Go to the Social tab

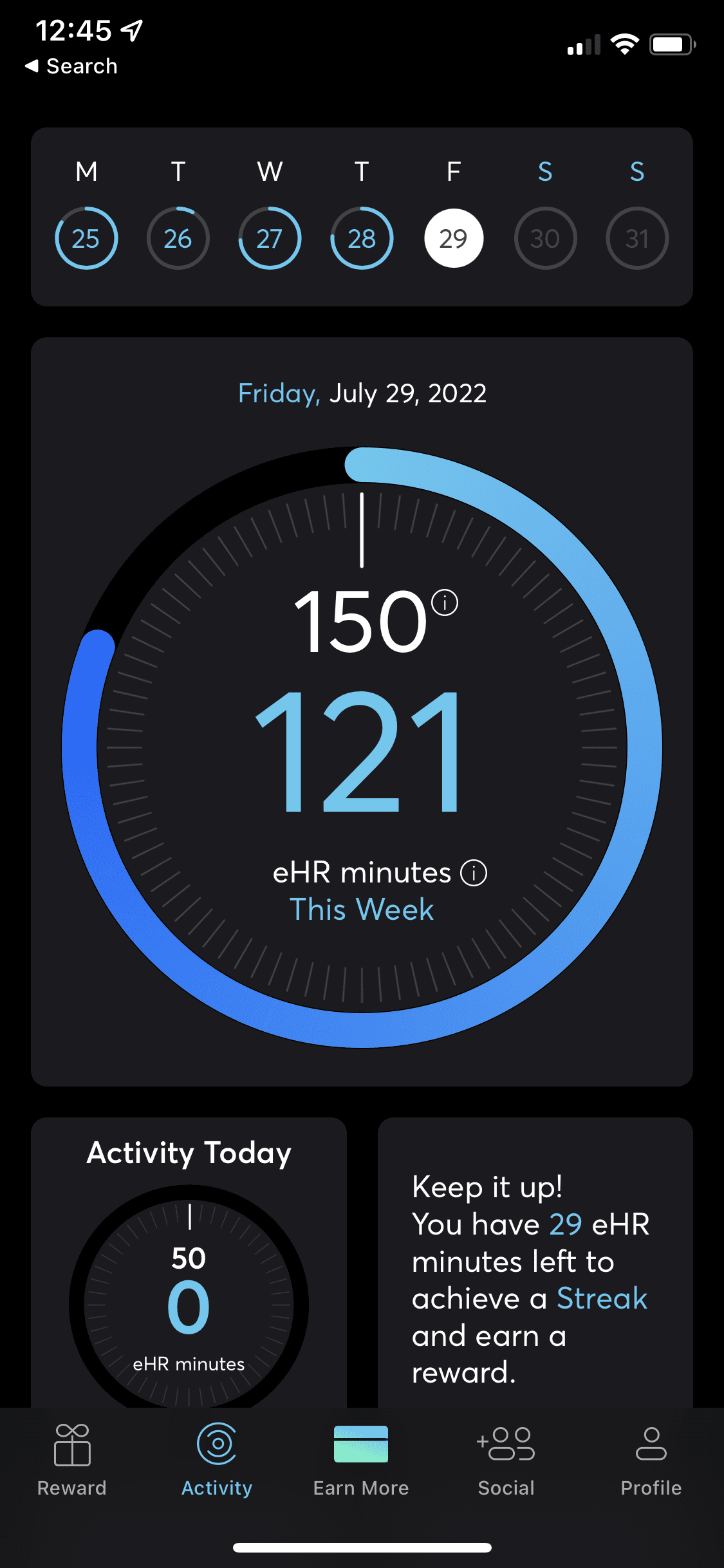[506, 1459]
